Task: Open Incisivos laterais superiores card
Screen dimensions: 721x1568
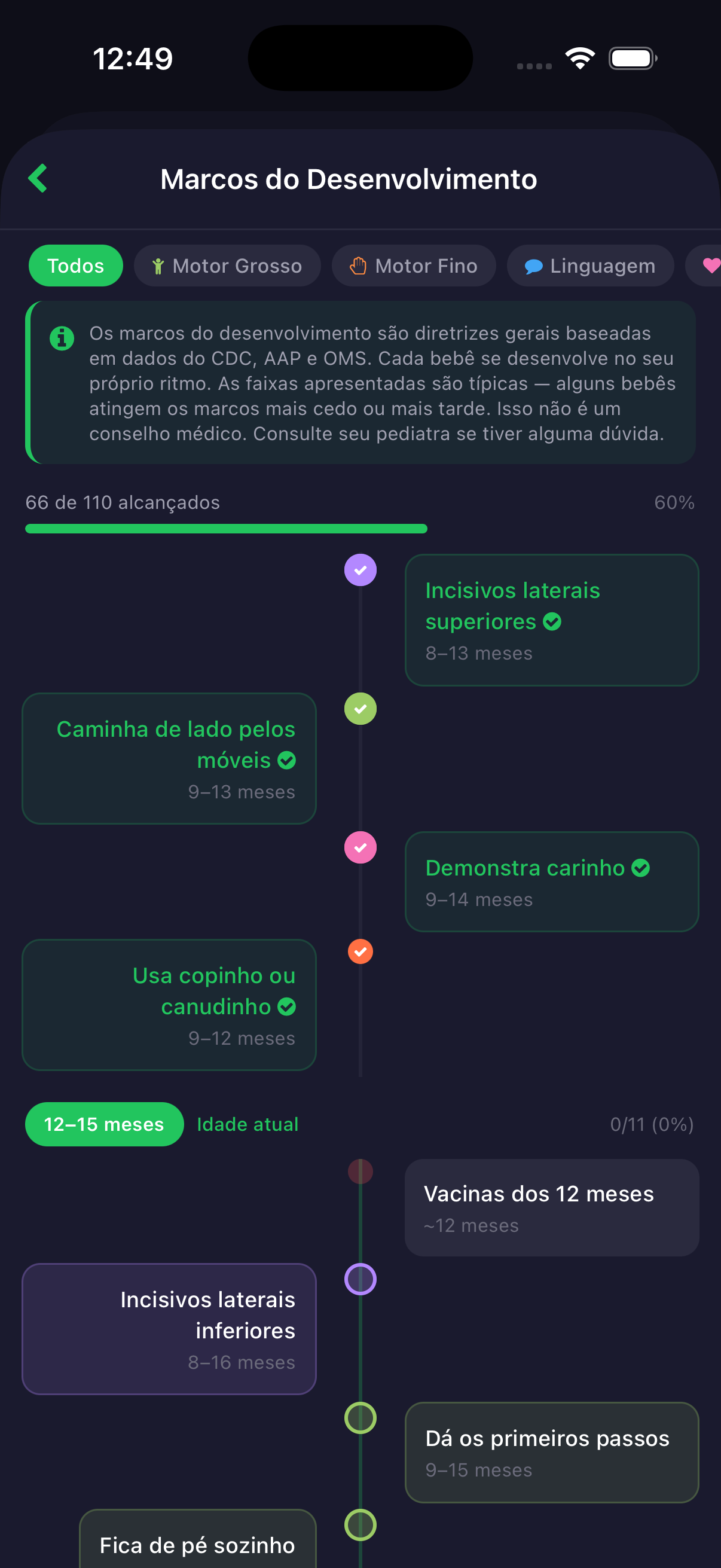Action: [x=551, y=620]
